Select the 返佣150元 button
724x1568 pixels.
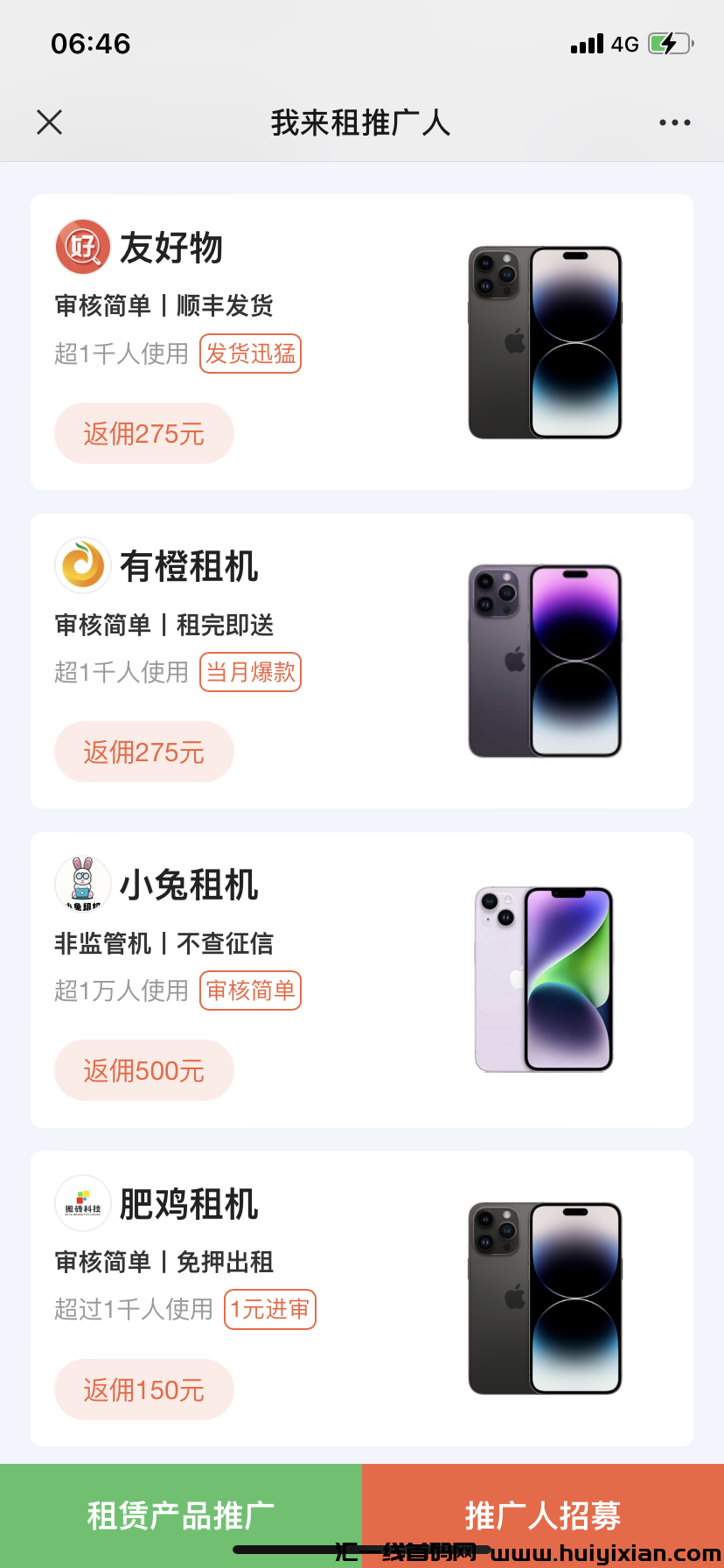coord(144,1389)
